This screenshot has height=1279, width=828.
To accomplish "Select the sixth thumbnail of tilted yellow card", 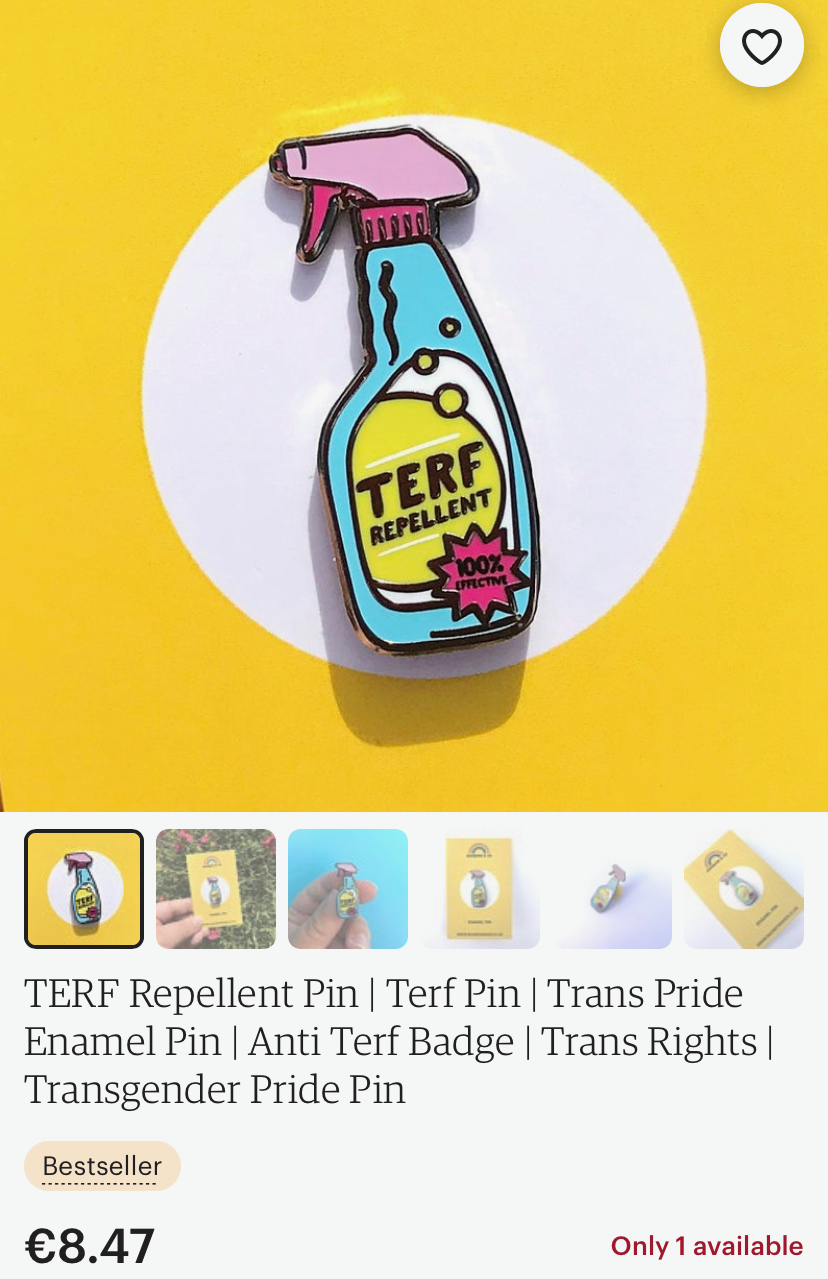I will pyautogui.click(x=744, y=889).
